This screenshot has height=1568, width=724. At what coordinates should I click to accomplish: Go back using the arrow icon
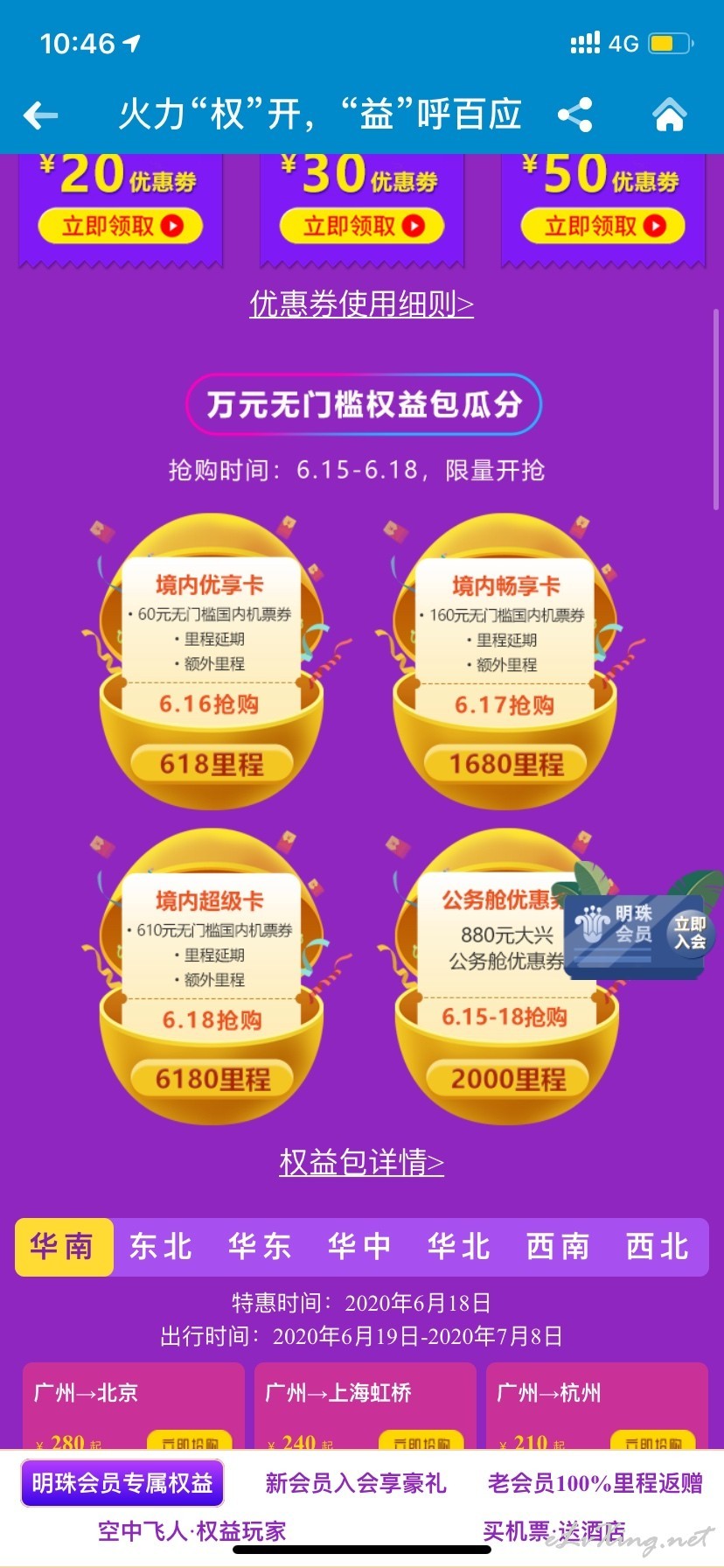tap(40, 115)
